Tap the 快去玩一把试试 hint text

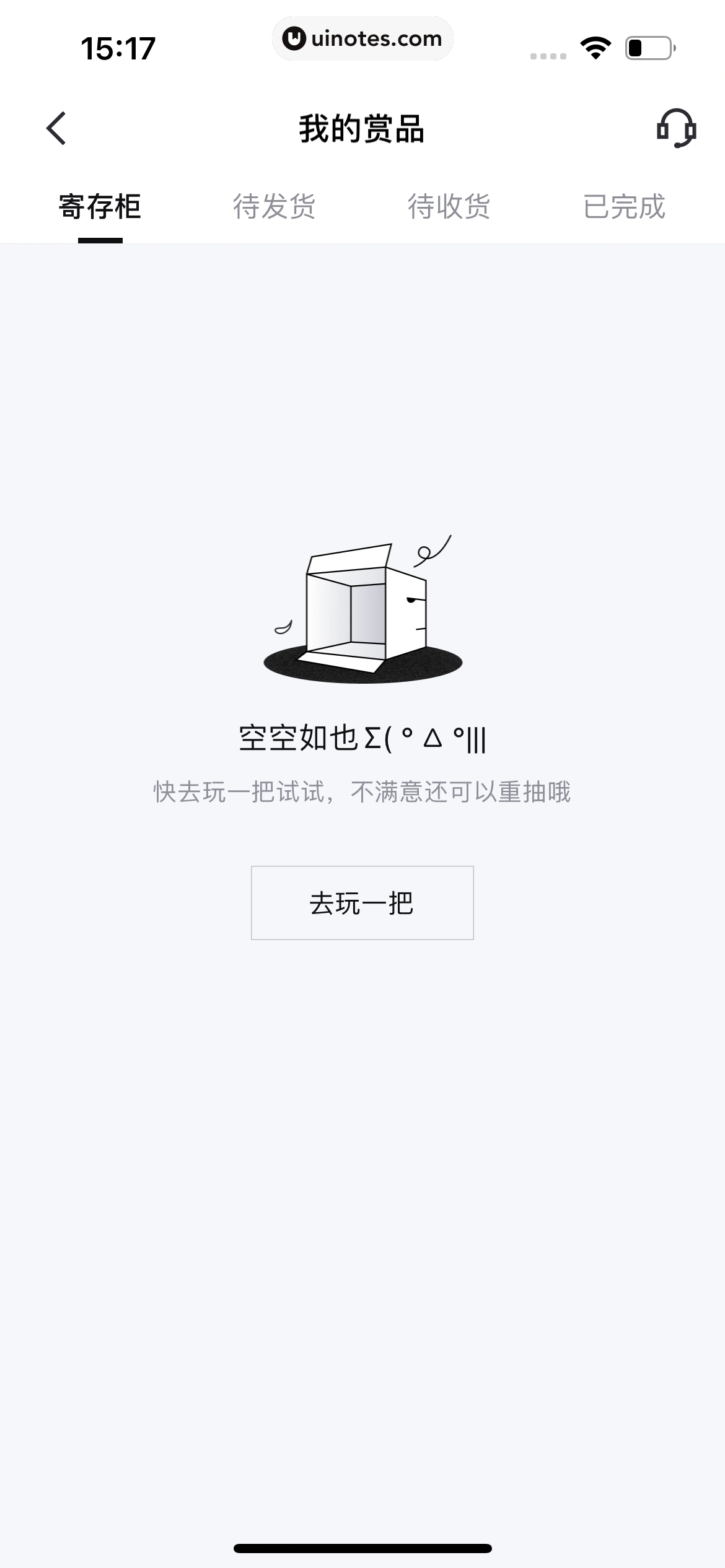[x=362, y=790]
